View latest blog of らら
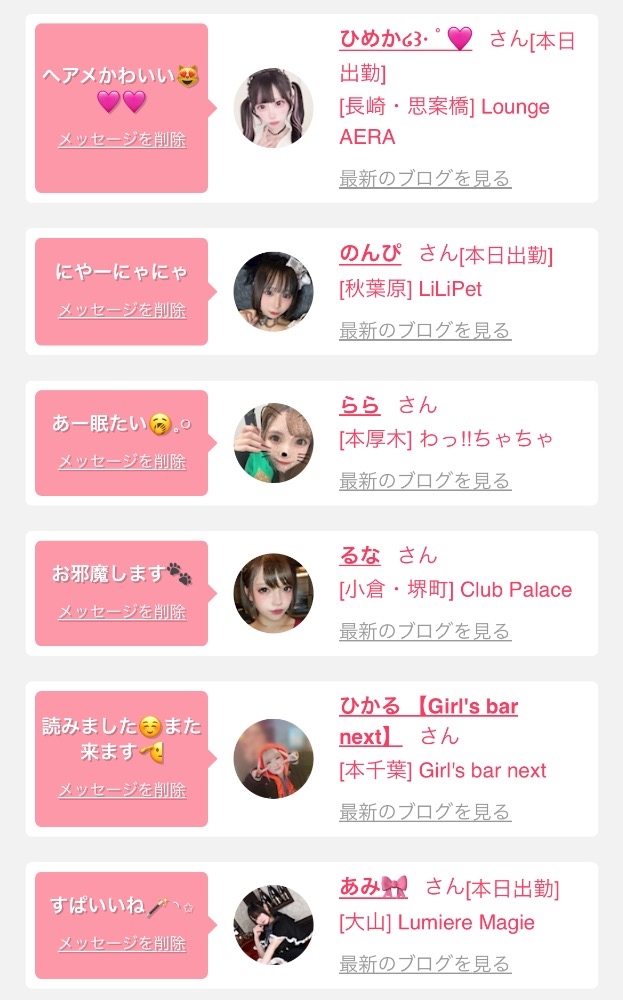This screenshot has width=623, height=1000. (425, 481)
